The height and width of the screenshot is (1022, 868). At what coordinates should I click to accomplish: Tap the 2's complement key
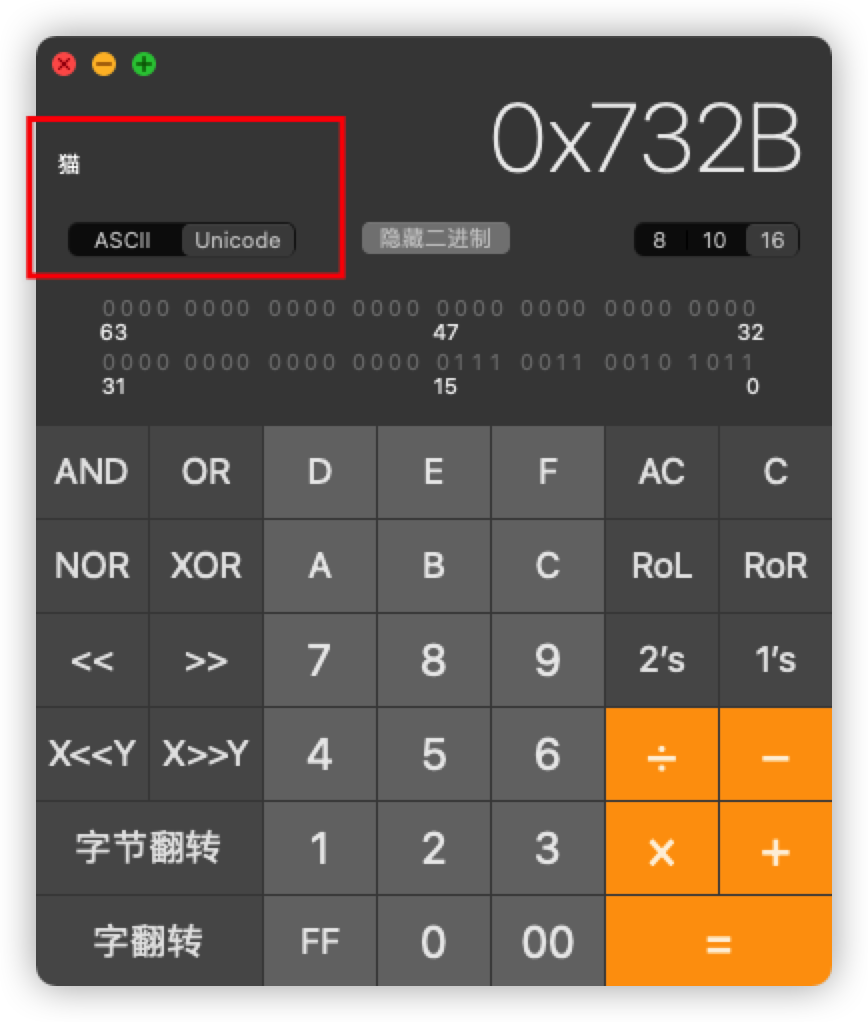(662, 660)
